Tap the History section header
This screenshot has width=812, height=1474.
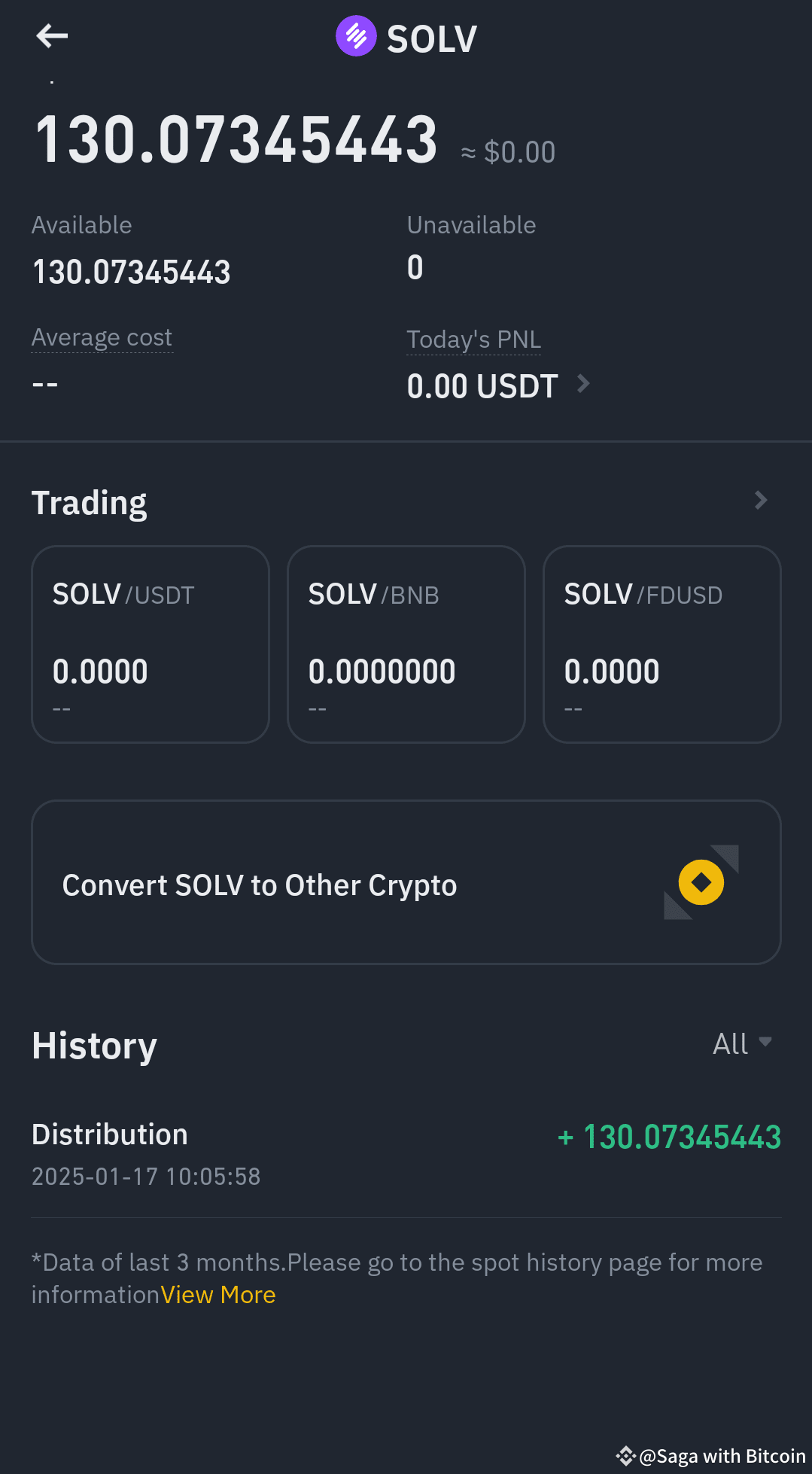click(93, 1045)
